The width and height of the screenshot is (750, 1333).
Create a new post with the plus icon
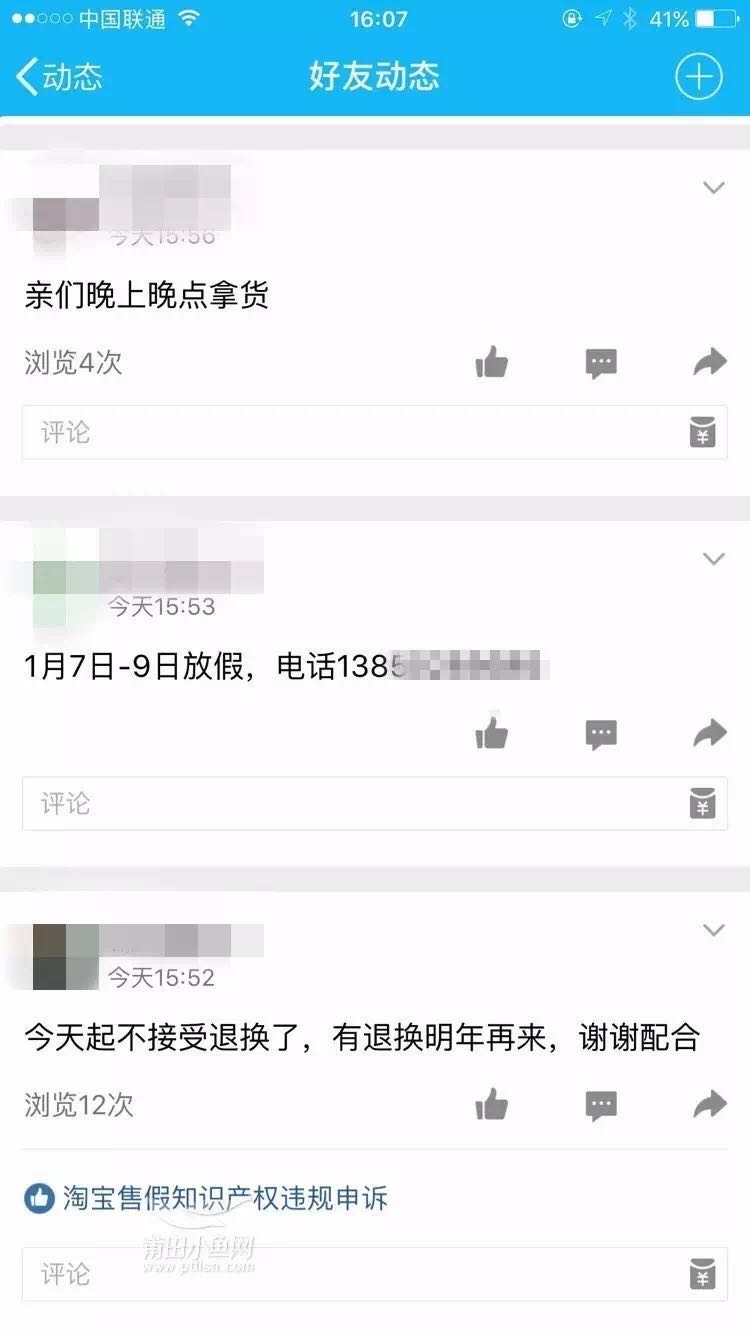pyautogui.click(x=698, y=77)
